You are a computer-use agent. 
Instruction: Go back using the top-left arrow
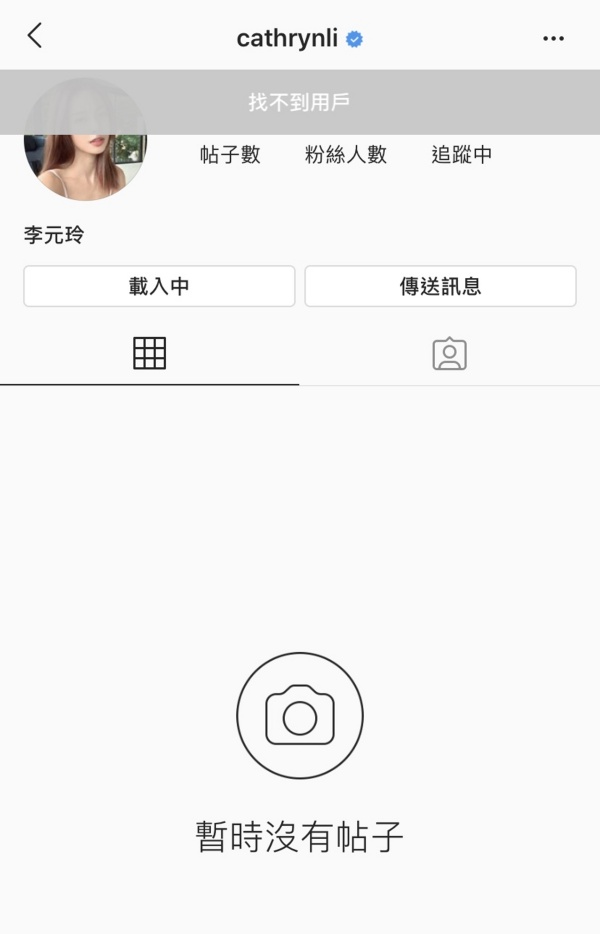point(35,37)
